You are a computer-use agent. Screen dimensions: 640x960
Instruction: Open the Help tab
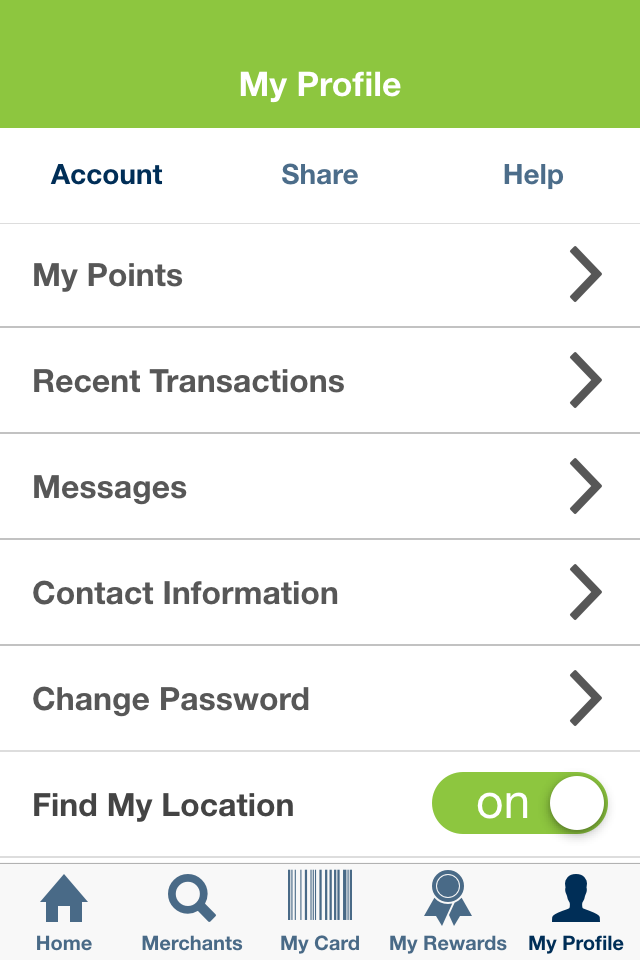[x=533, y=175]
